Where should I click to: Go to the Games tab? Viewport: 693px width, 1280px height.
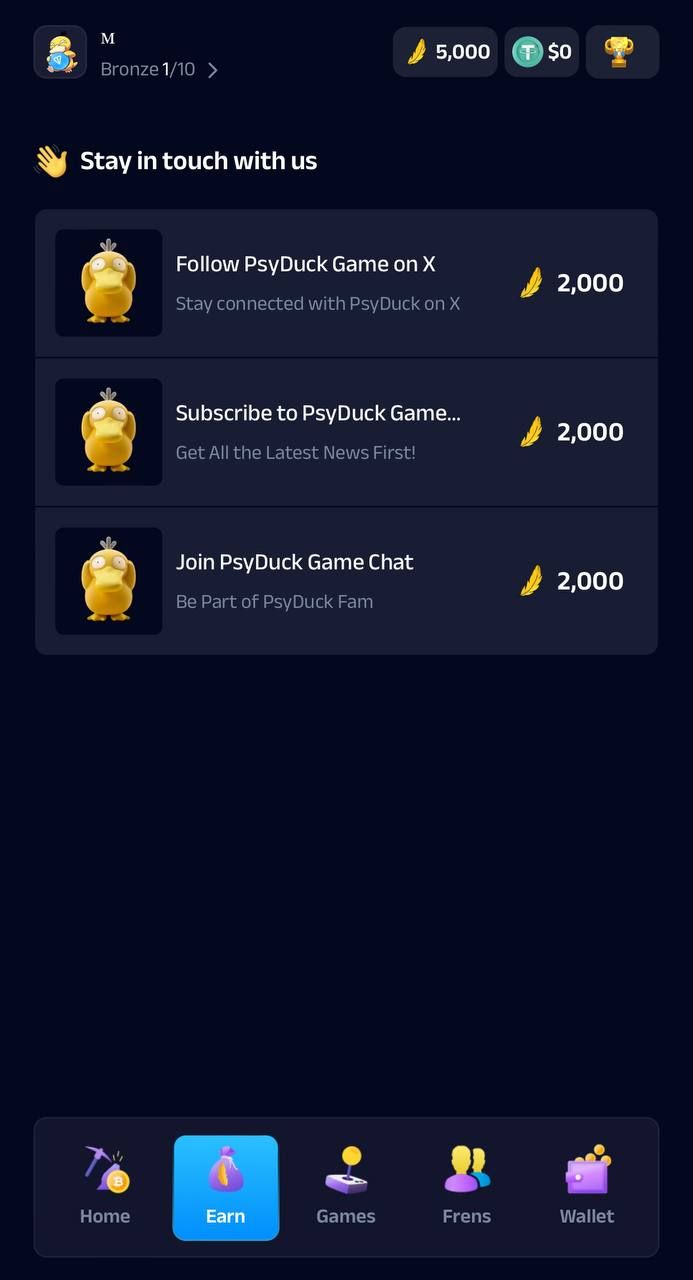click(346, 1187)
